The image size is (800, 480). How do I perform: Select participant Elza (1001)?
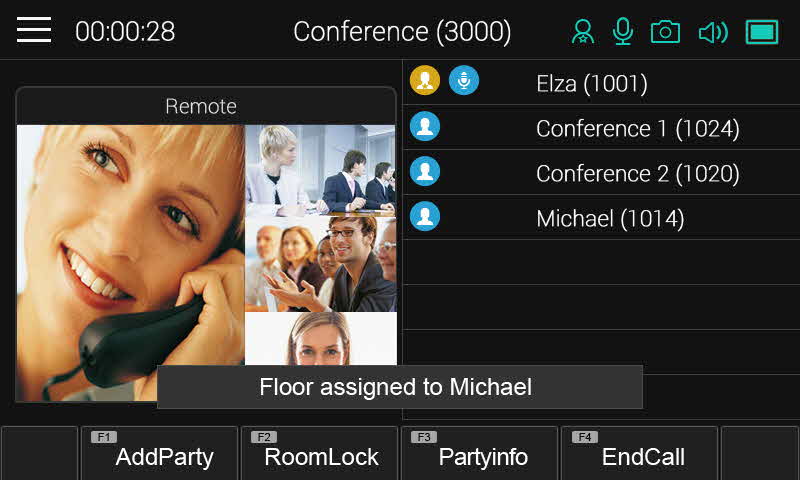(x=591, y=84)
